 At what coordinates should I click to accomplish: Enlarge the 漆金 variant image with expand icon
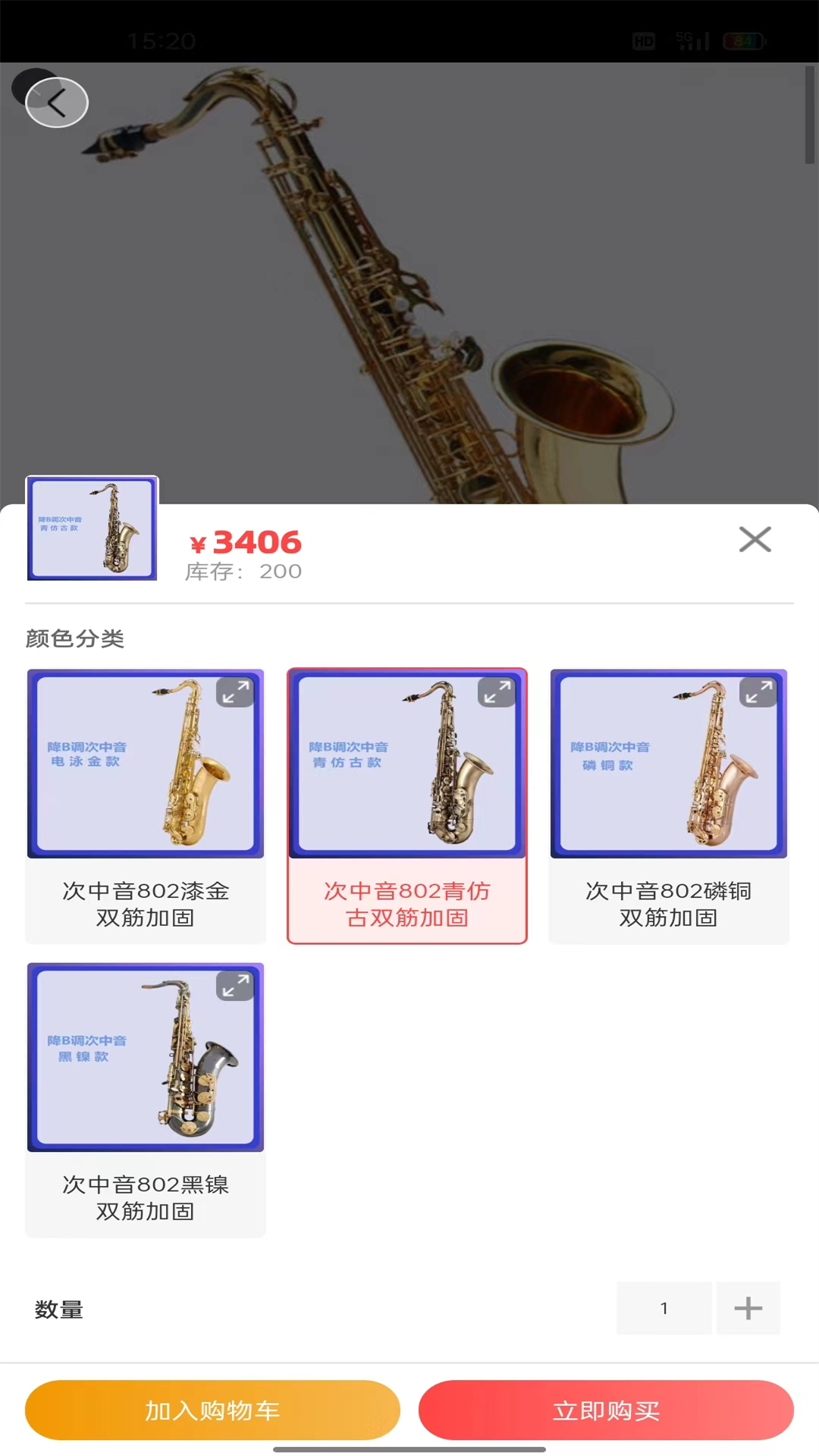point(235,692)
